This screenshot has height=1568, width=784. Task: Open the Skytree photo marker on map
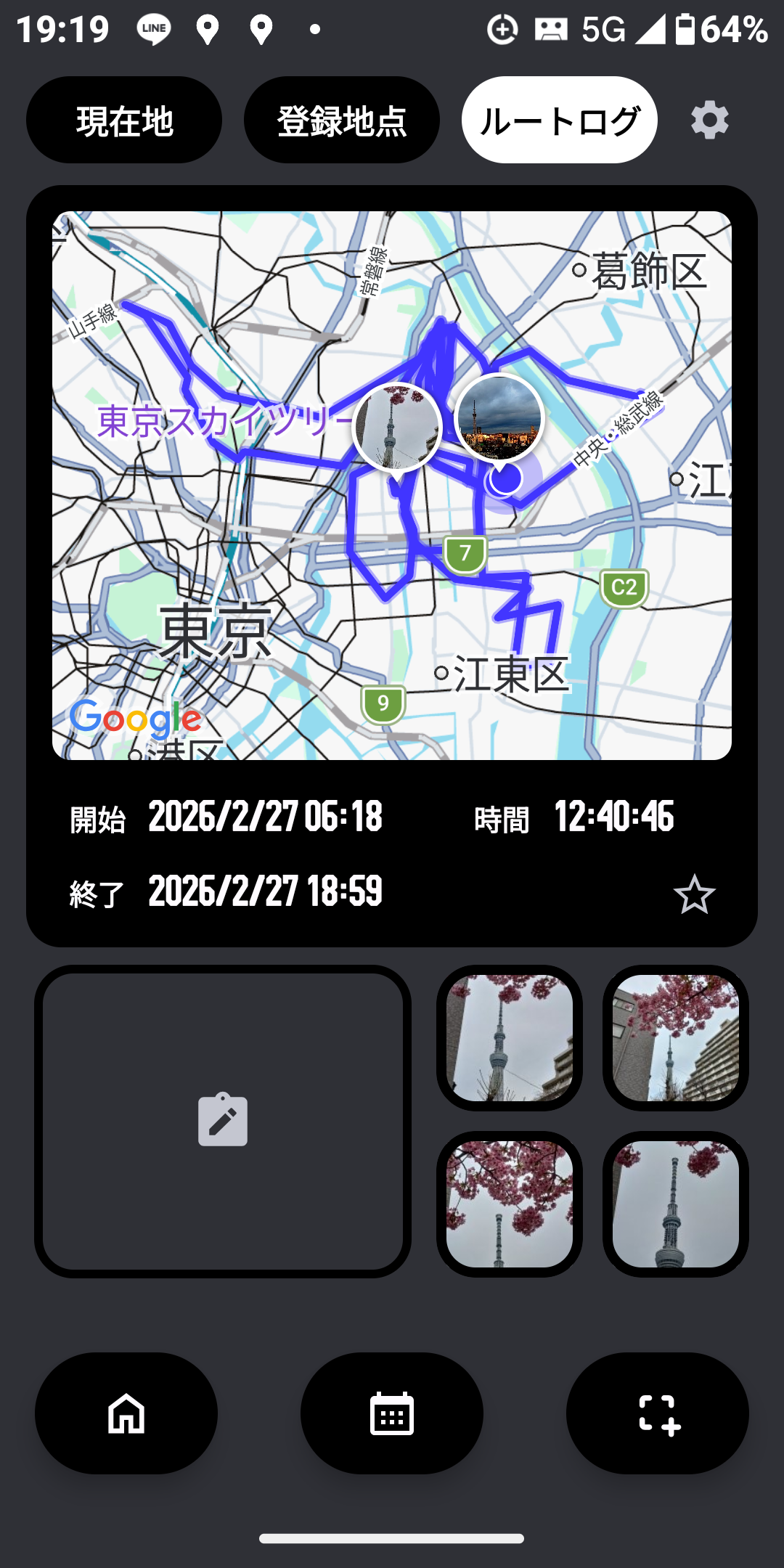pos(397,427)
